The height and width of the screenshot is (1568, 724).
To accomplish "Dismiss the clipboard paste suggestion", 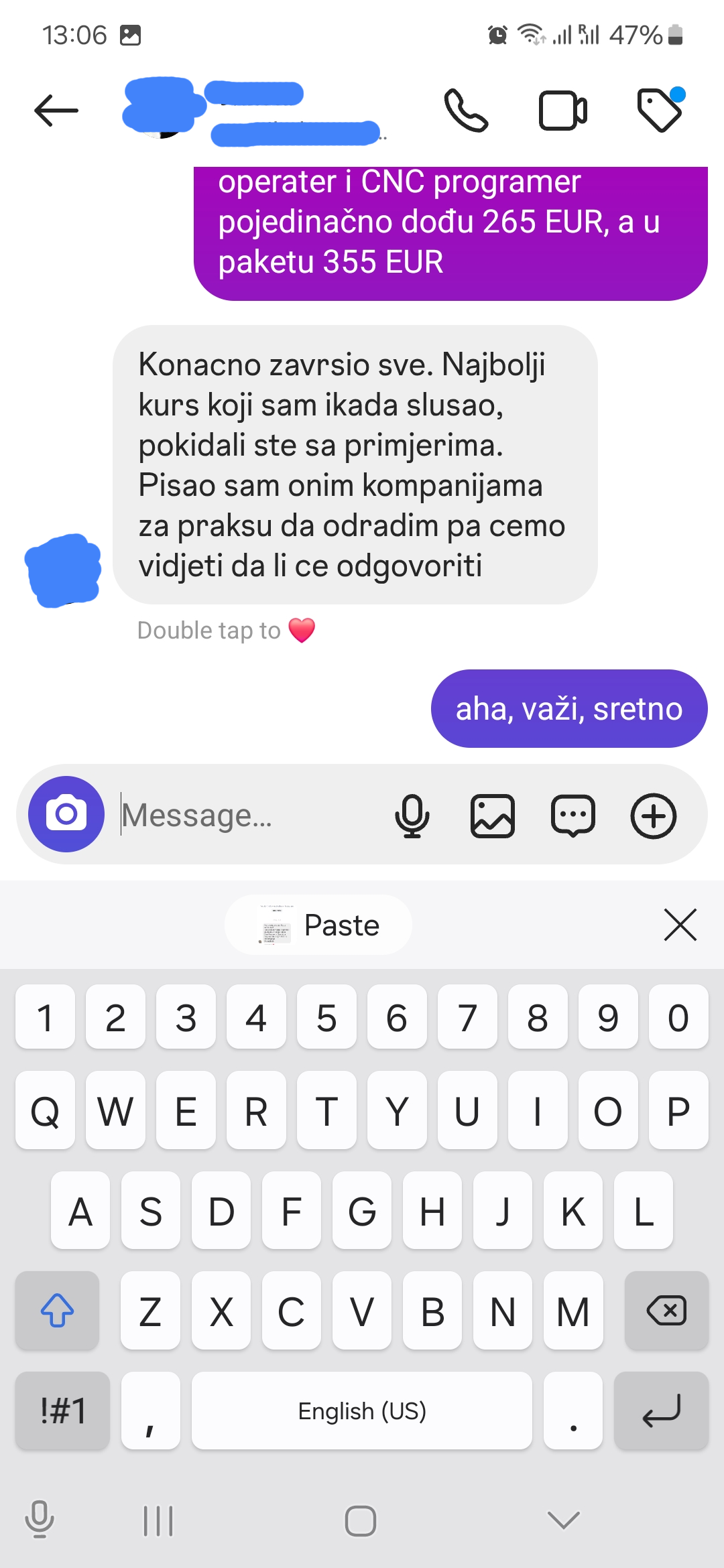I will (680, 925).
